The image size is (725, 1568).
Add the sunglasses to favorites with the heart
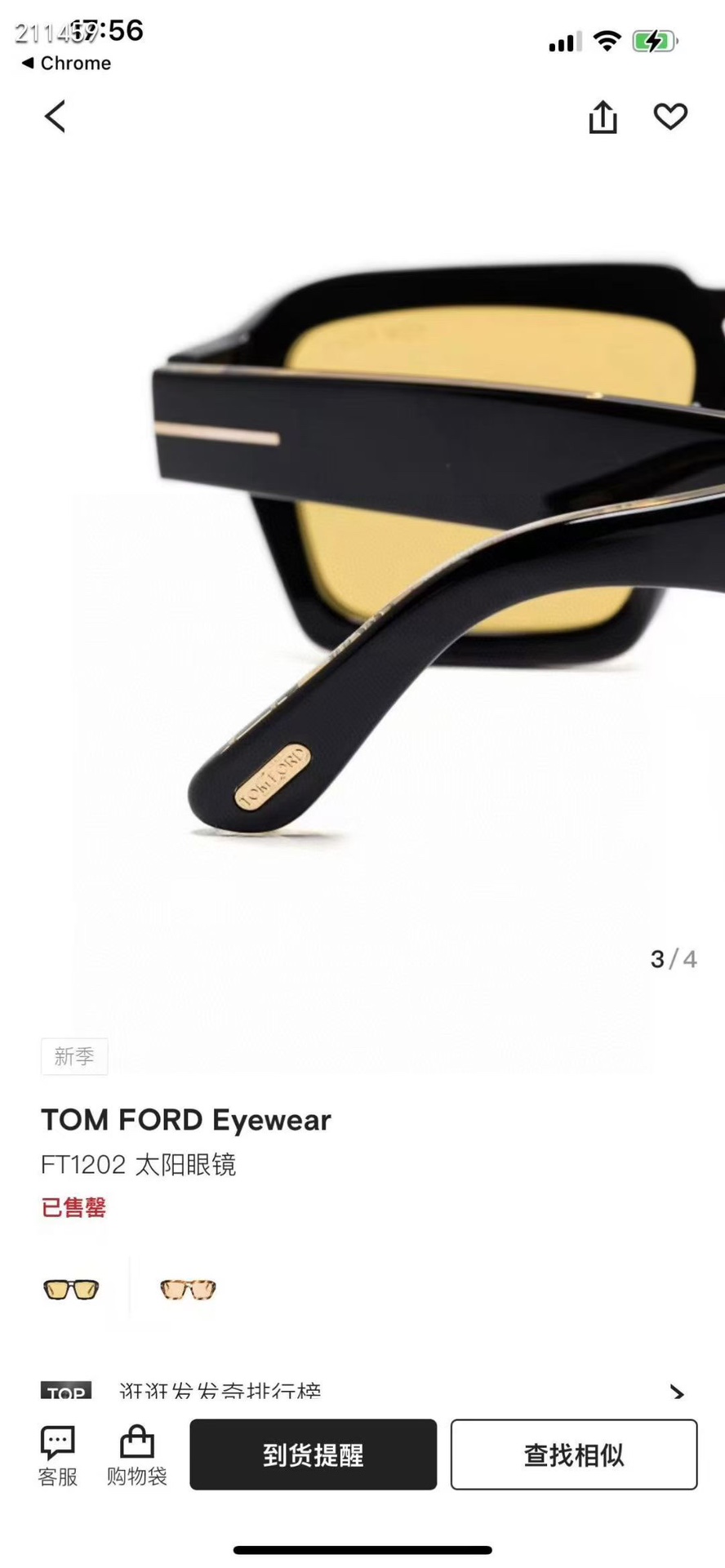coord(670,117)
